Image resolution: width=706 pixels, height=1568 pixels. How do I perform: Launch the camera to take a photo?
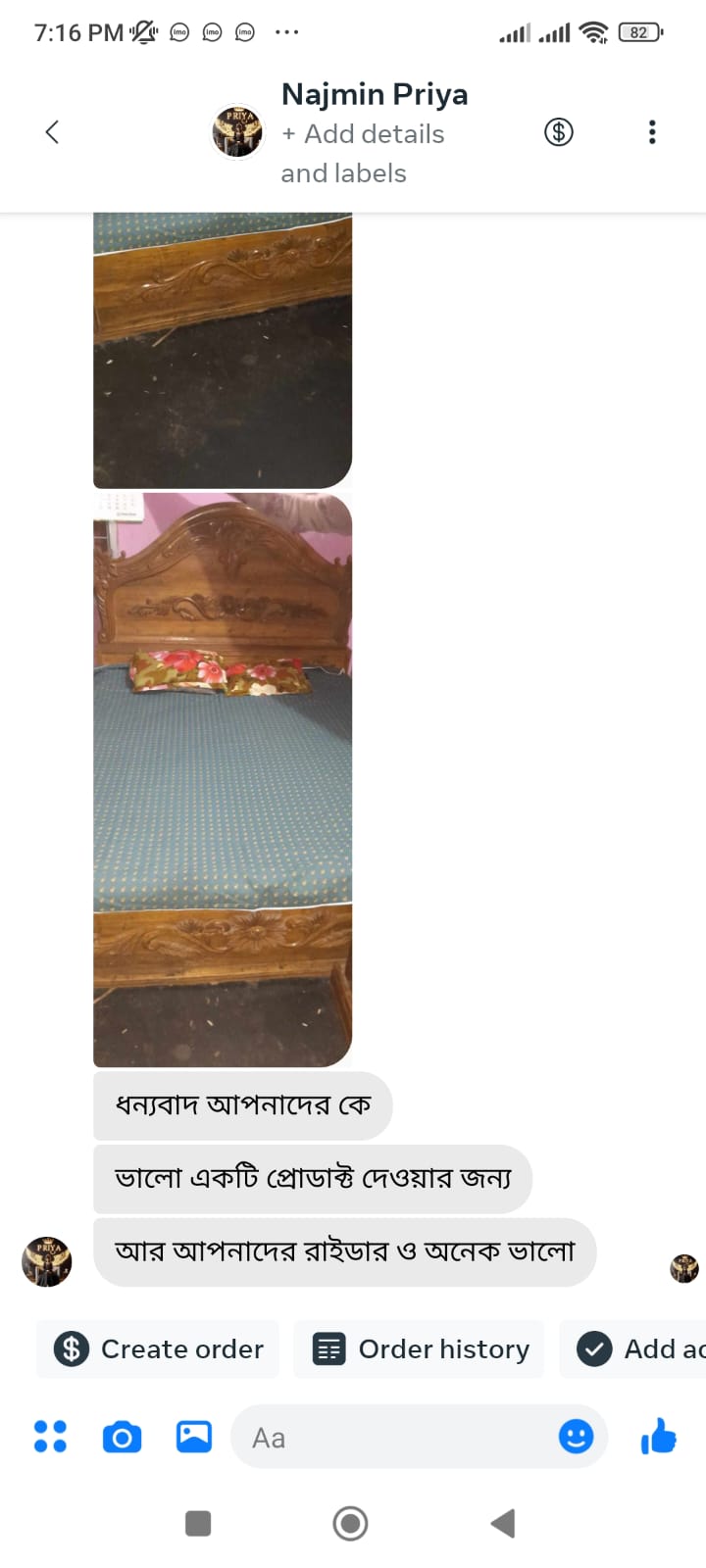pos(122,1438)
